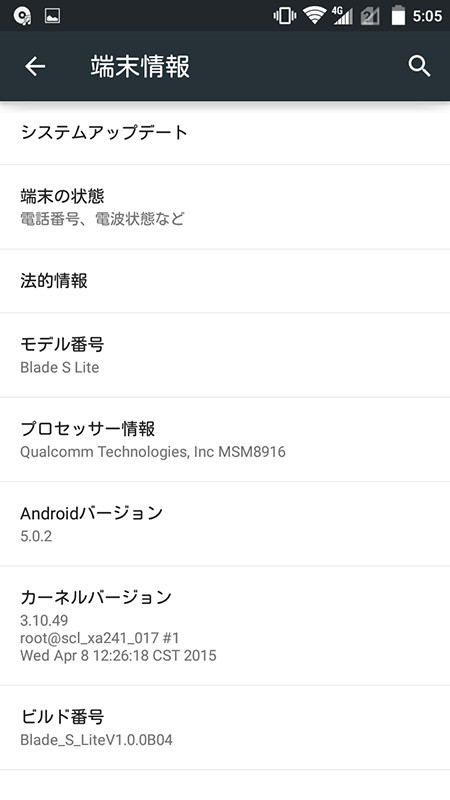
Task: Tap the プロセッサー情報 row
Action: coord(225,439)
